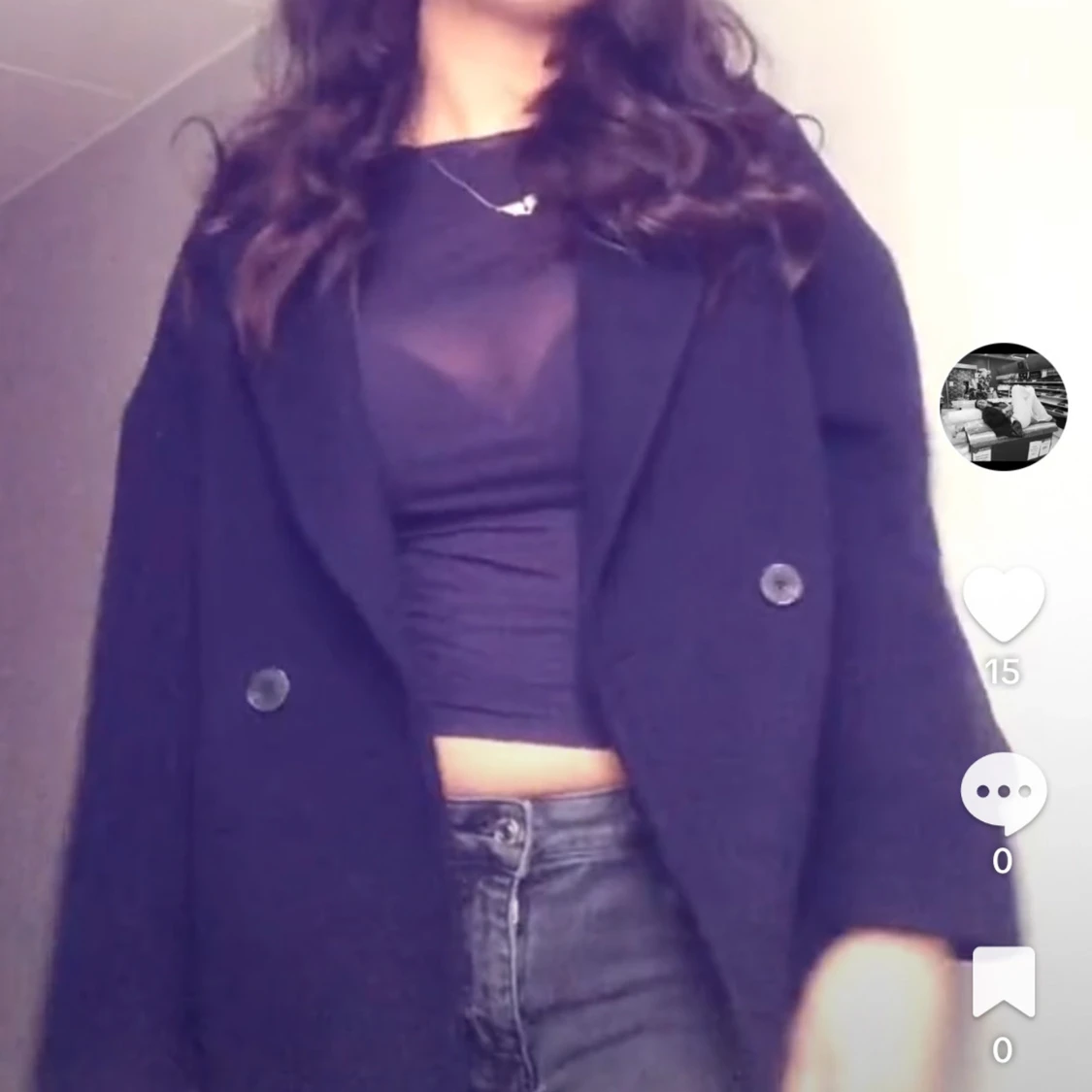Bookmark this video

tap(1004, 981)
